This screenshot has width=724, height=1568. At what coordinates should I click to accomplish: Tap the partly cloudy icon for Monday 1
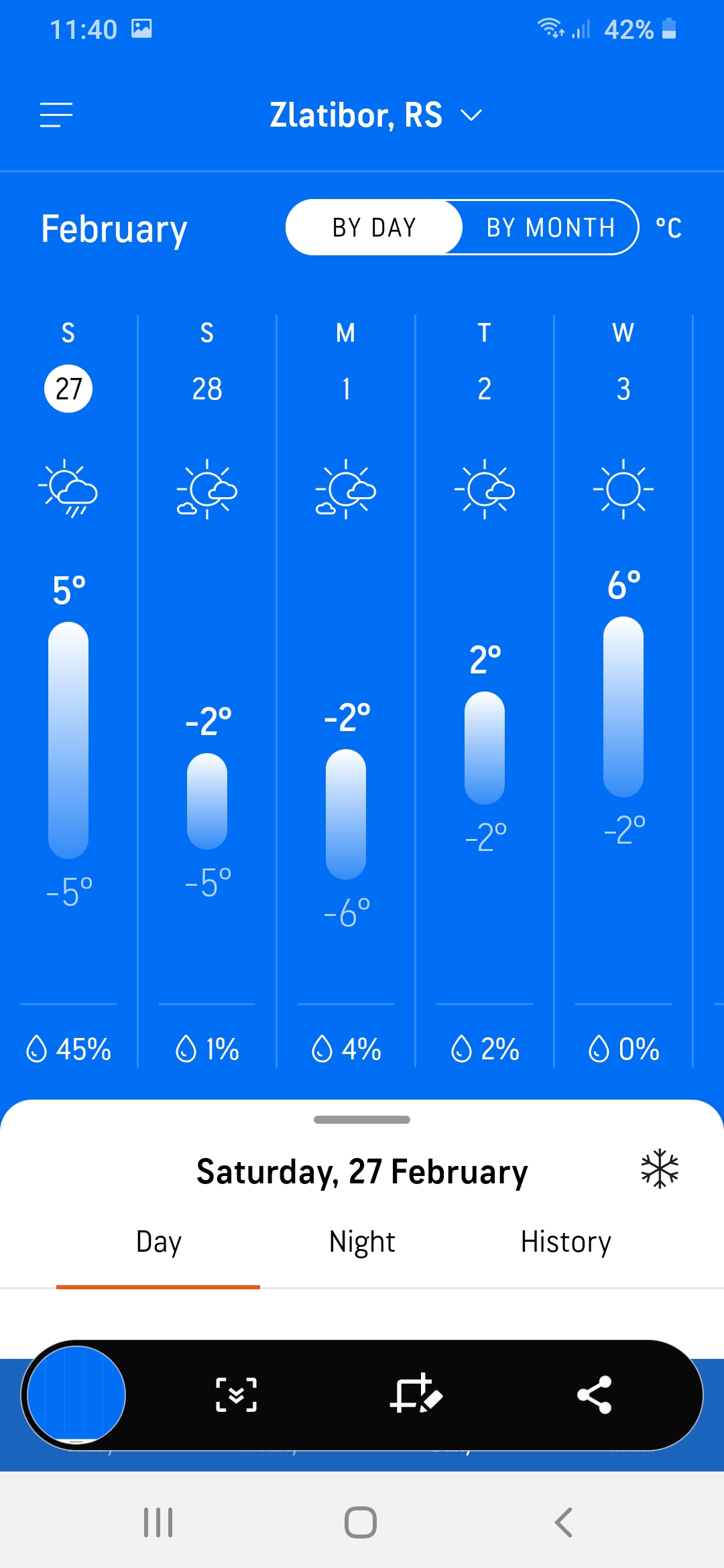345,489
